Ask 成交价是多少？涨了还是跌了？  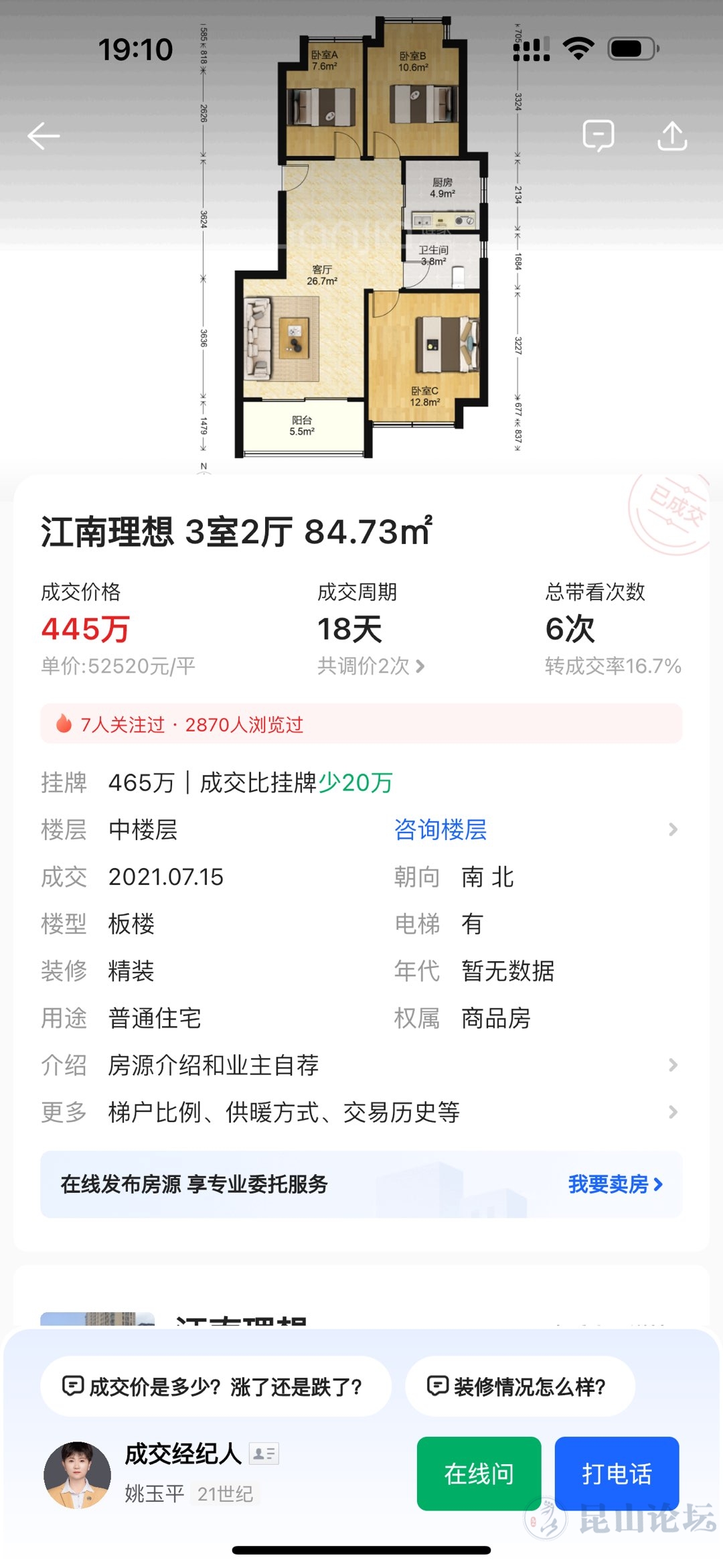[216, 1386]
